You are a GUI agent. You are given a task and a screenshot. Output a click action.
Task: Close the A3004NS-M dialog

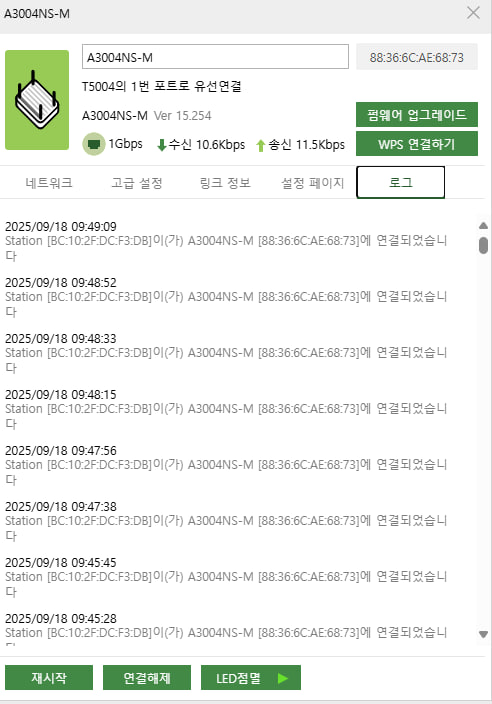(473, 13)
